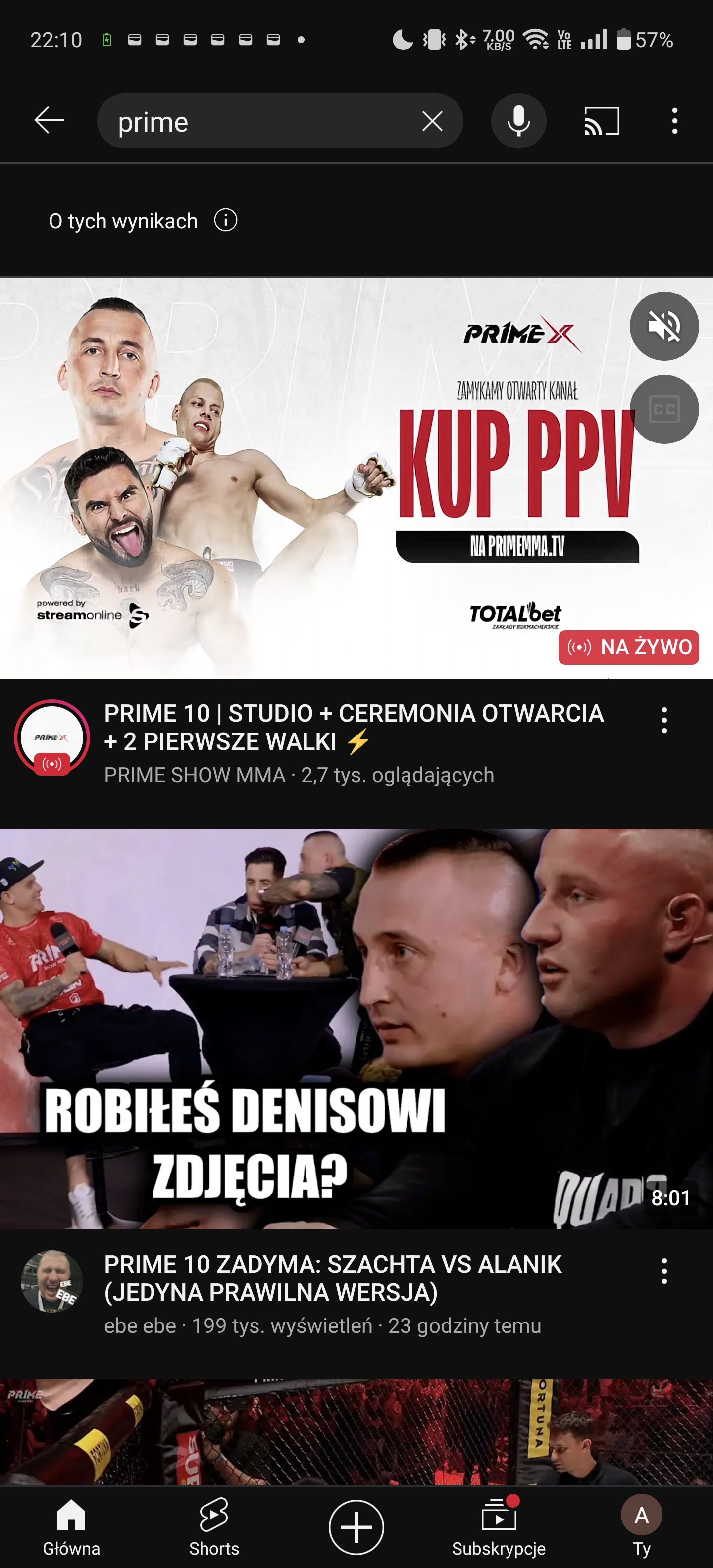
Task: Open more options for the SZACHTA VS ALANIK video
Action: [x=664, y=1272]
